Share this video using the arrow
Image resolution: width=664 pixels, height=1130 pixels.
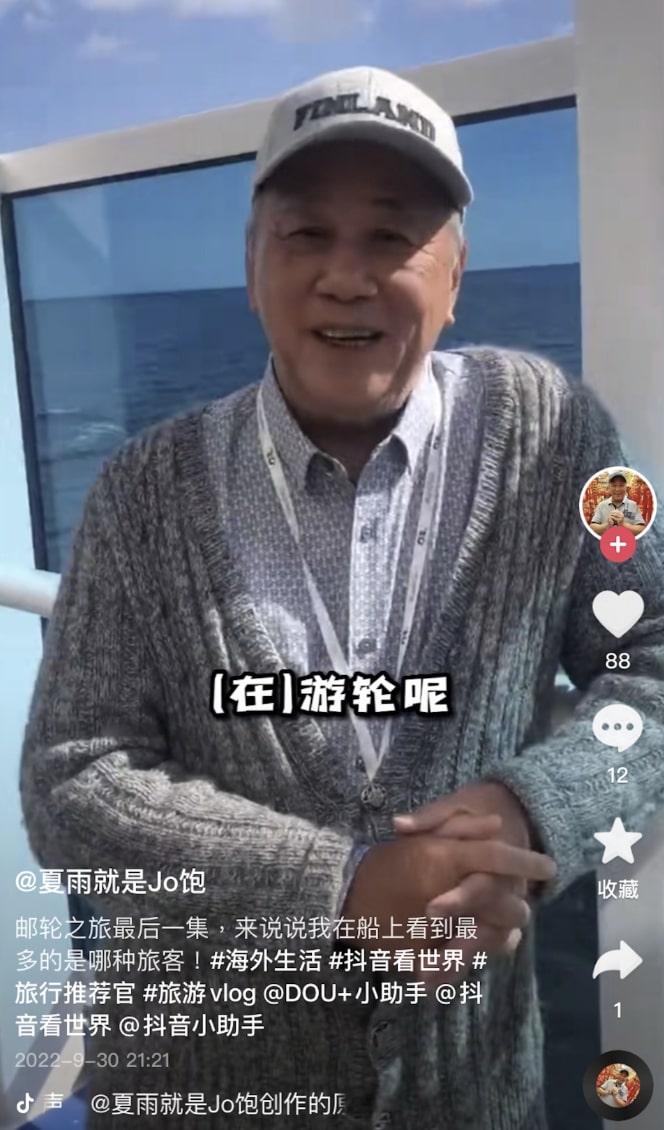coord(617,961)
